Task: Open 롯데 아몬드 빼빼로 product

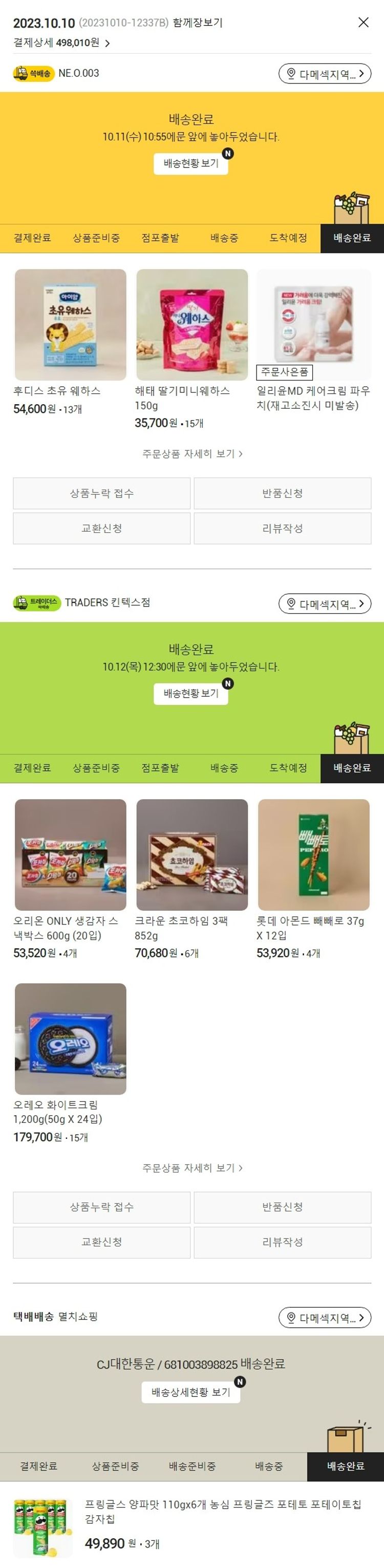Action: coord(313,854)
